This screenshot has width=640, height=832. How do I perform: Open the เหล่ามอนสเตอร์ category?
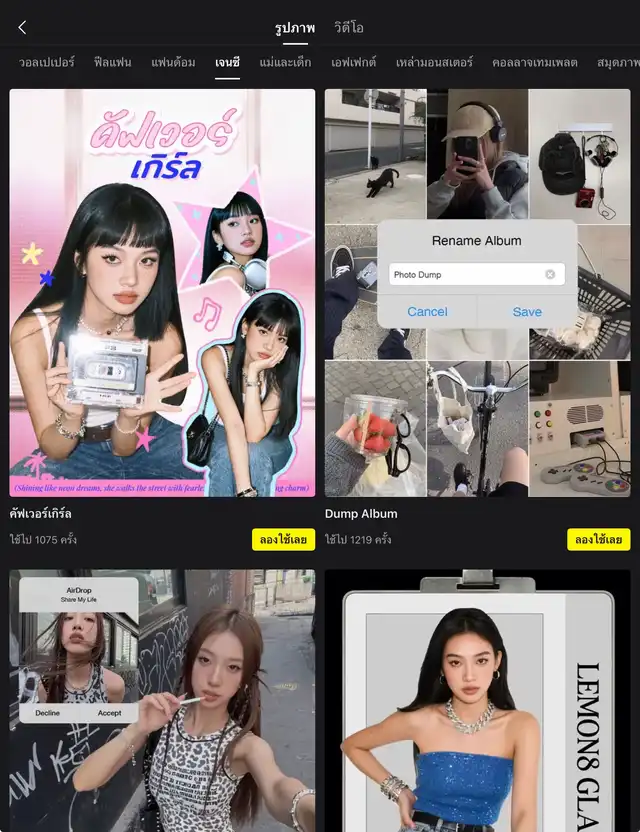tap(435, 62)
